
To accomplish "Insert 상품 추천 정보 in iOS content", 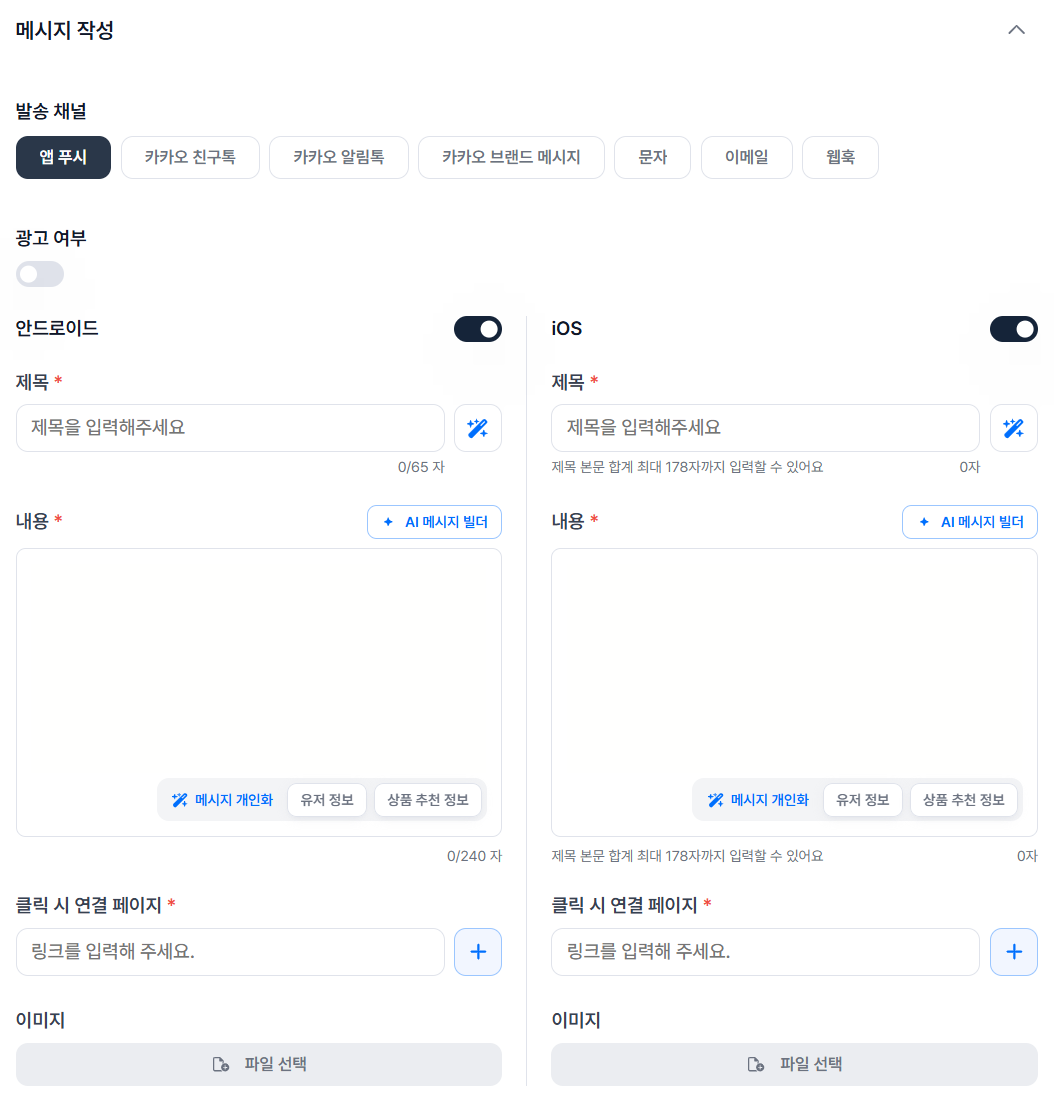I will coord(963,800).
